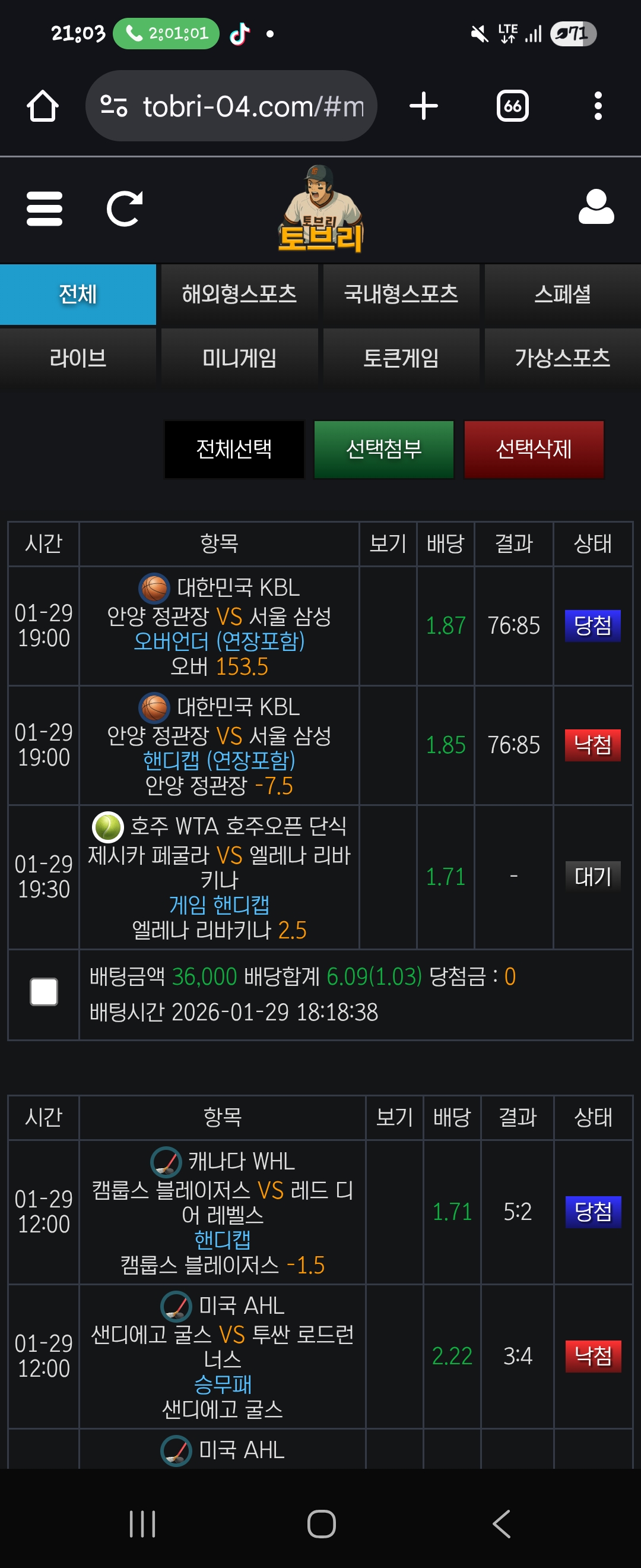641x1568 pixels.
Task: Open the 국내형스포츠 tab
Action: coord(401,295)
